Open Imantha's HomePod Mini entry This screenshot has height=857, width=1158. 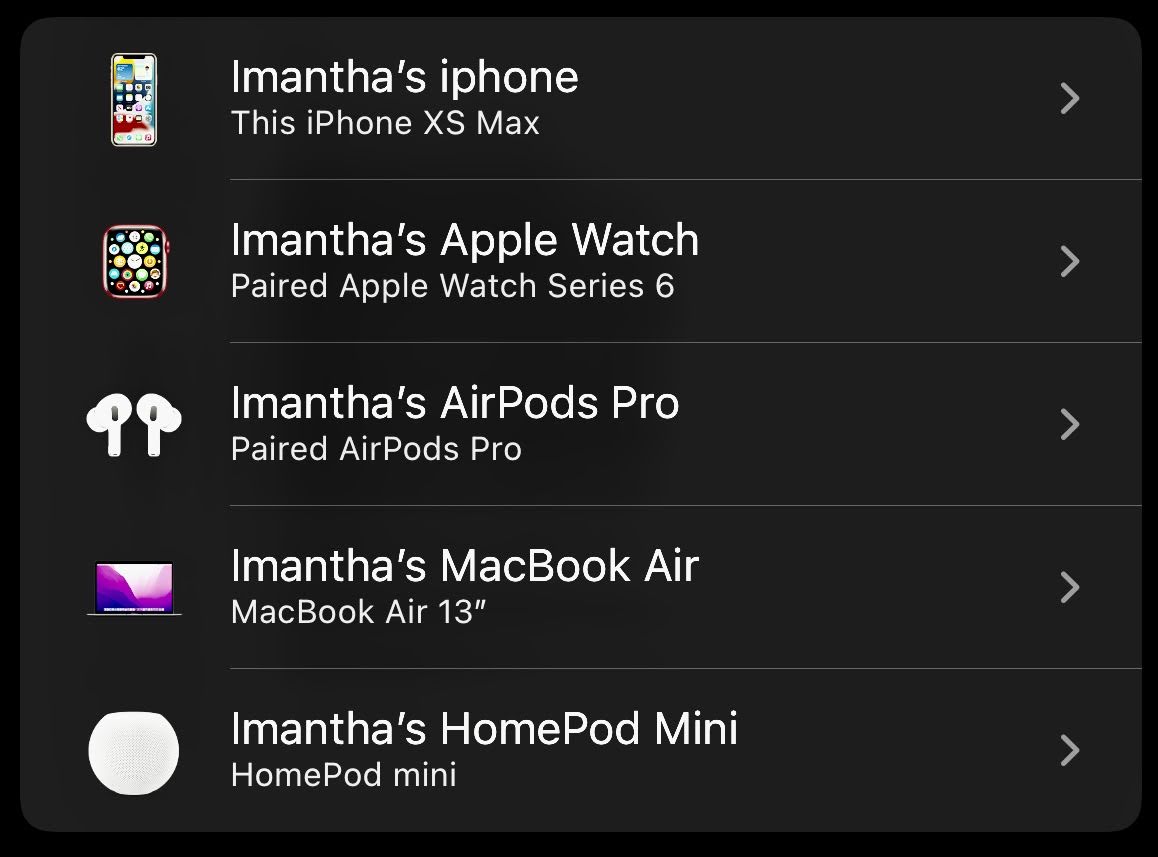(580, 750)
